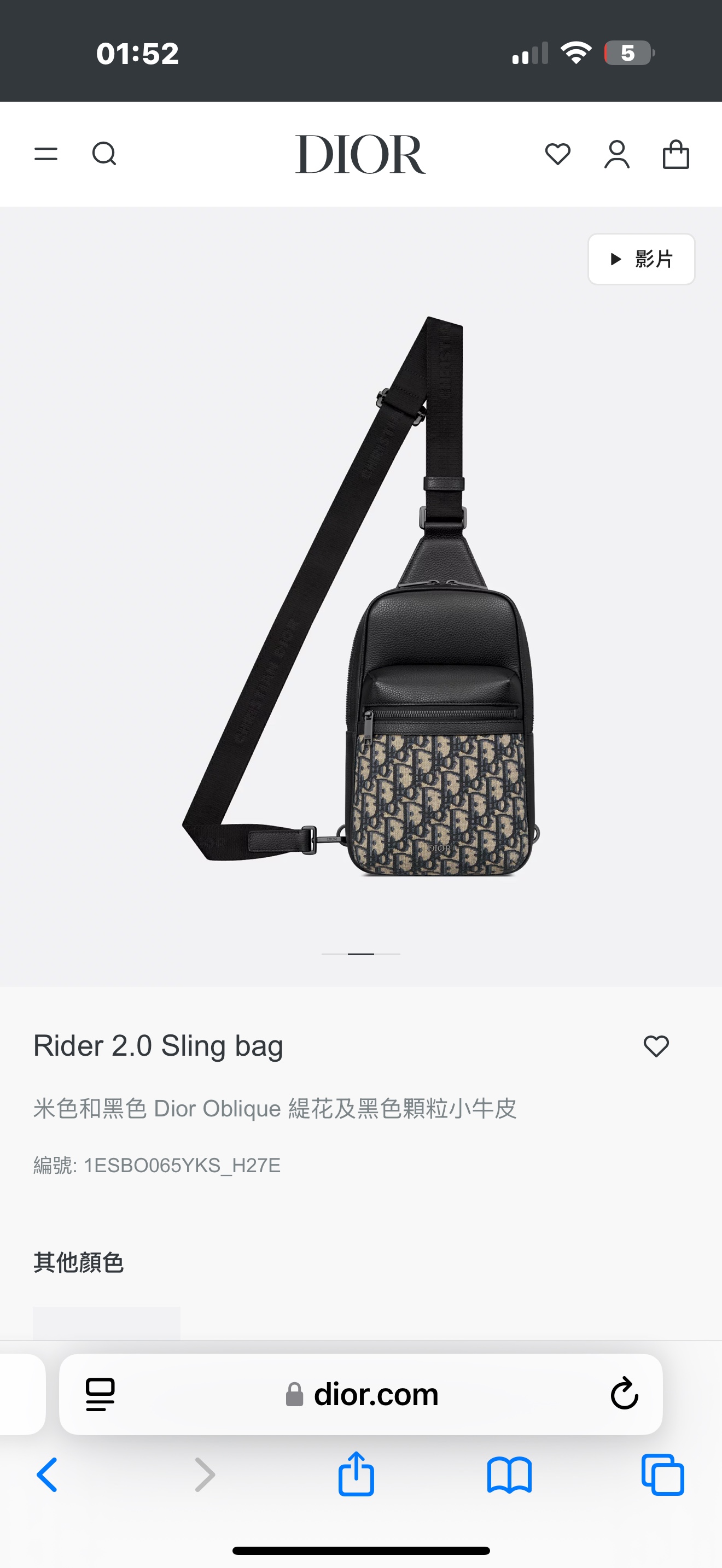Open the search icon
722x1568 pixels.
click(x=104, y=154)
